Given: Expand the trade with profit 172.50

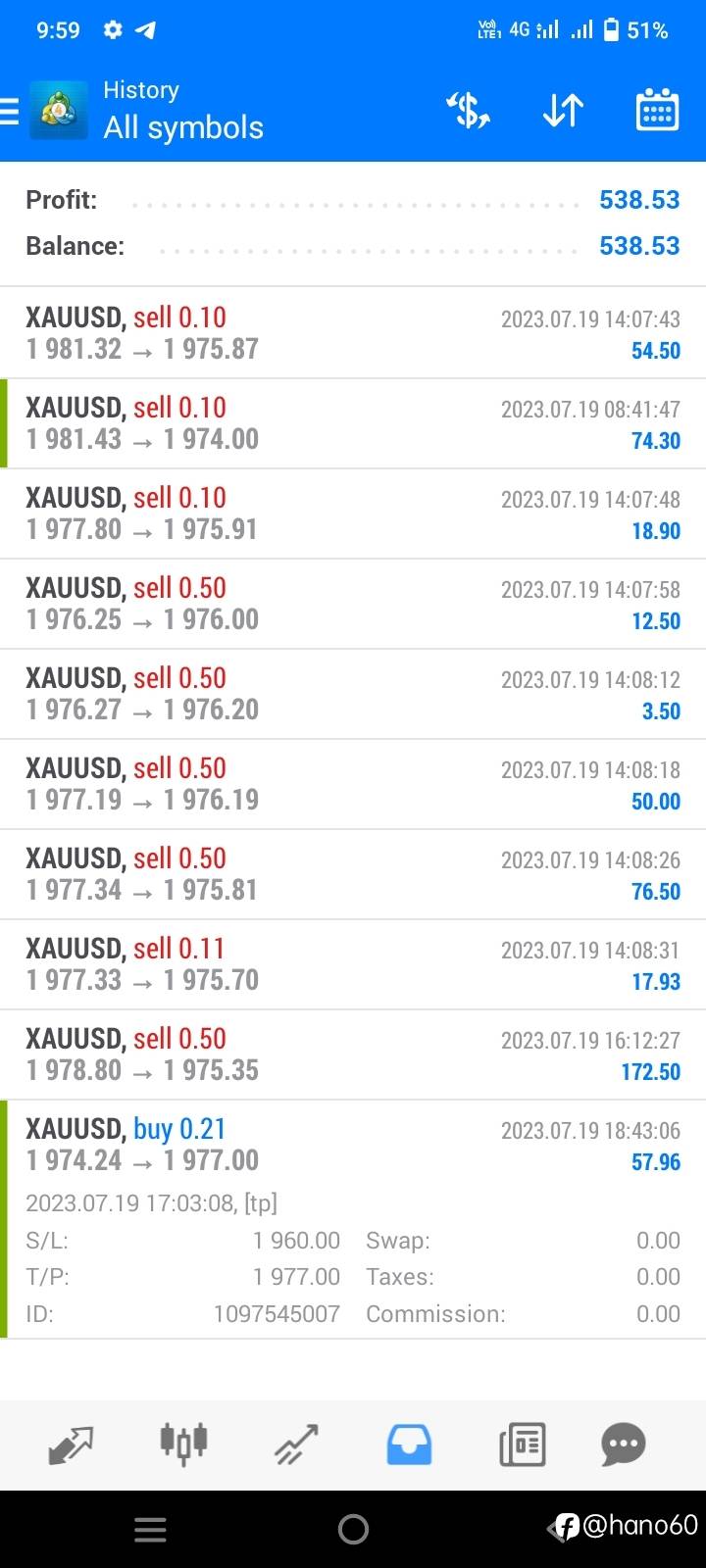Looking at the screenshot, I should [x=353, y=1054].
